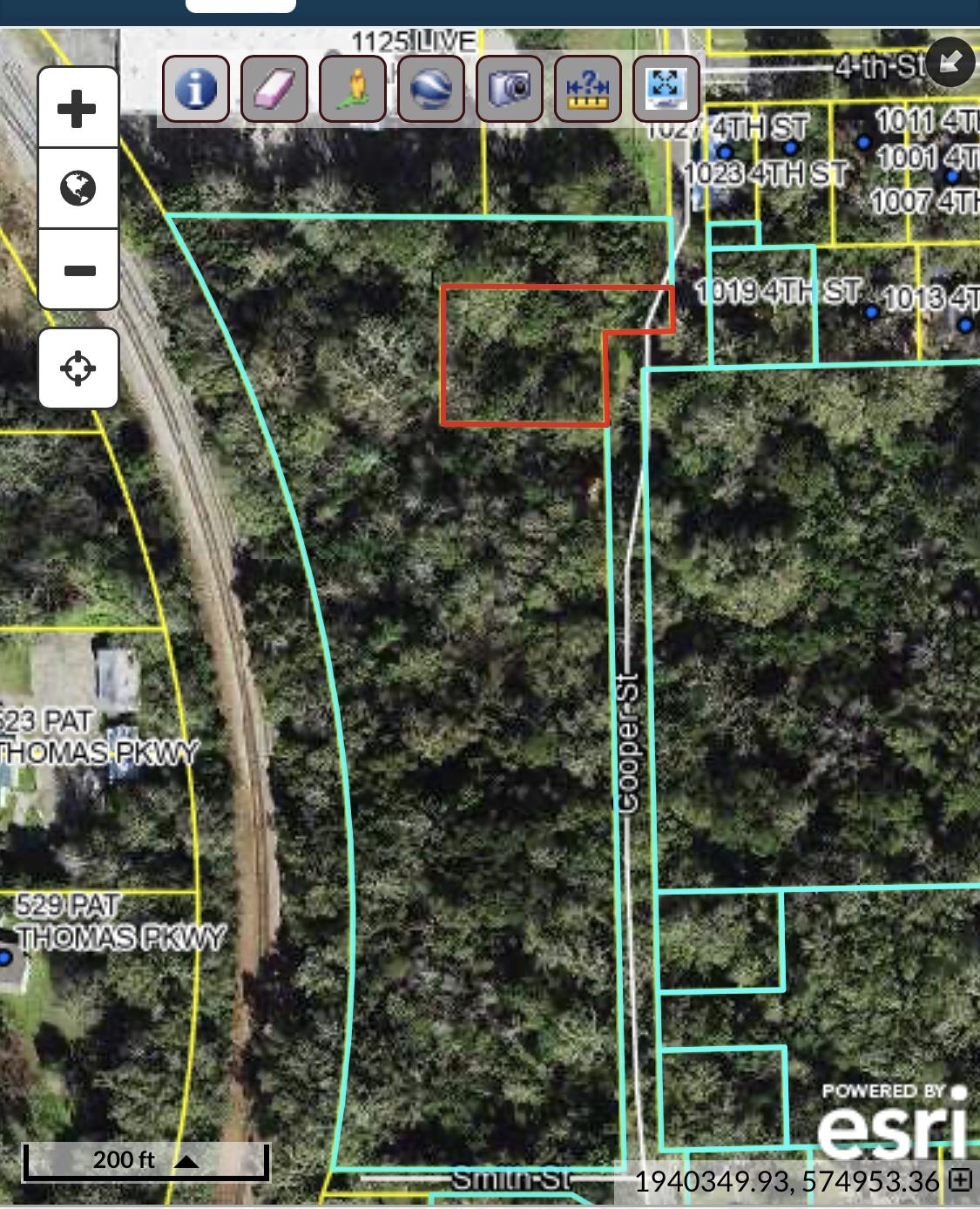Select the red outlined parcel

pyautogui.click(x=523, y=357)
